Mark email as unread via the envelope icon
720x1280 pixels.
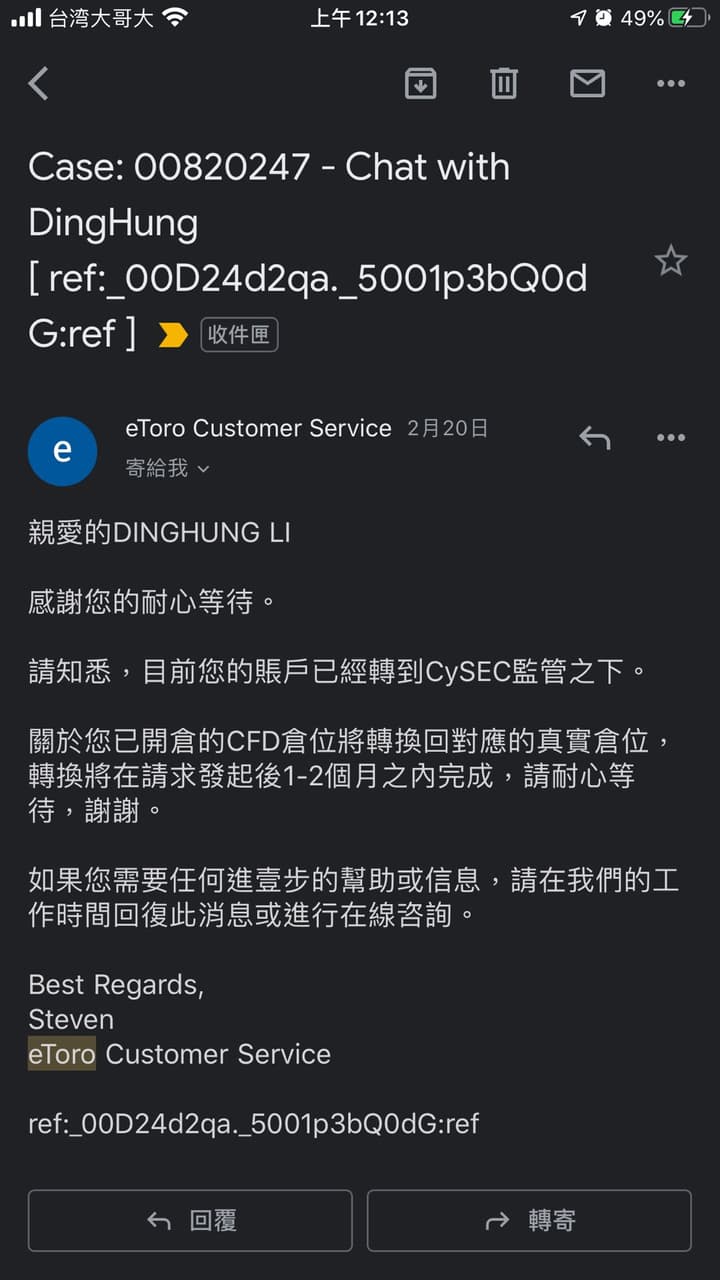coord(587,84)
